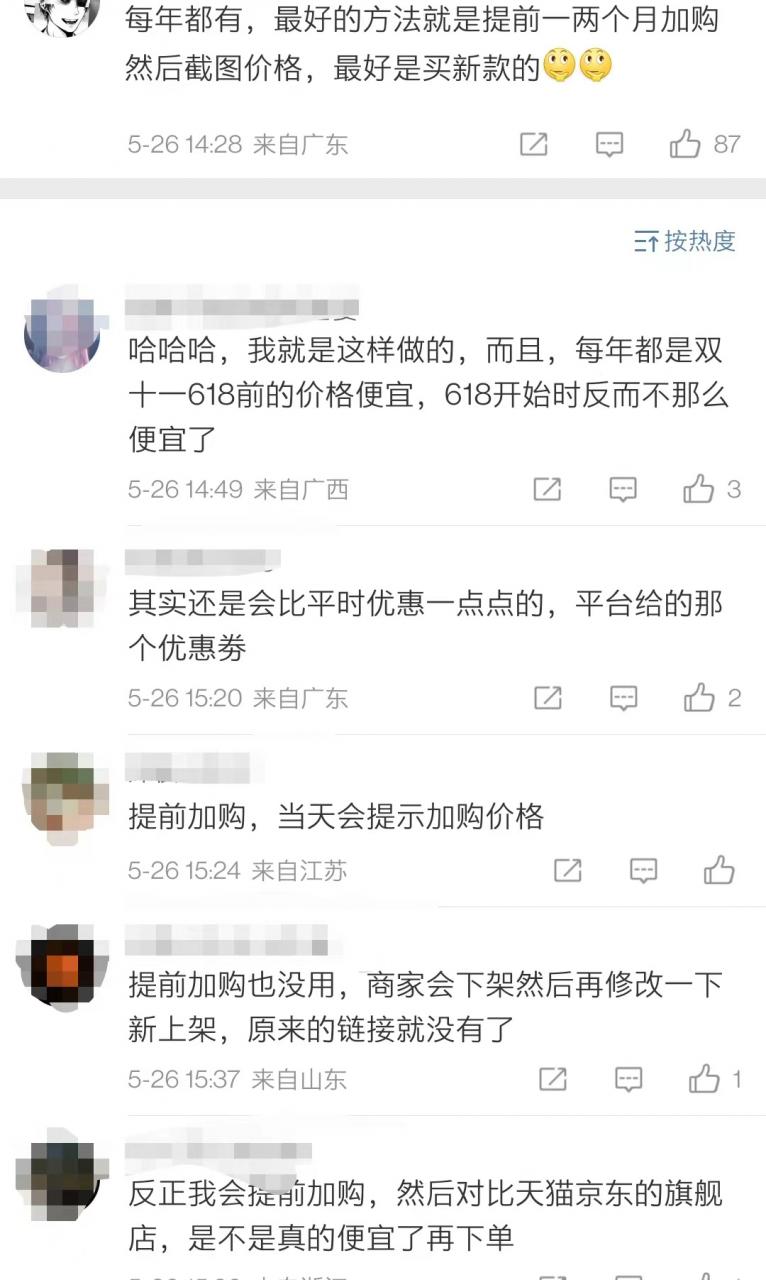Select the 广西 user's blurred username
Viewport: 766px width, 1280px height.
click(x=240, y=300)
